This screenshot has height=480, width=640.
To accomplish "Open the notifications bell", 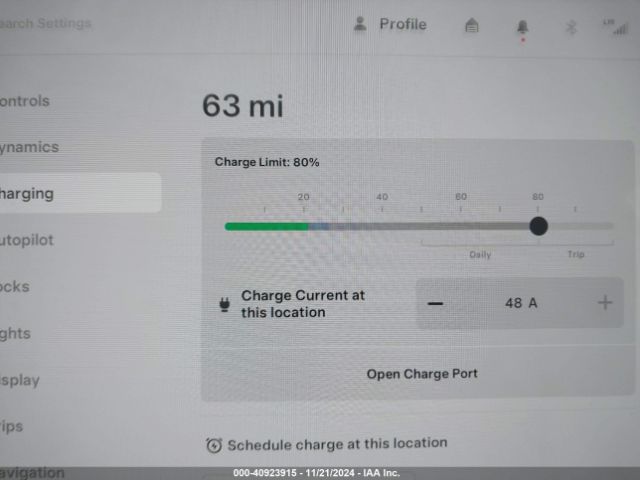I will click(x=522, y=28).
